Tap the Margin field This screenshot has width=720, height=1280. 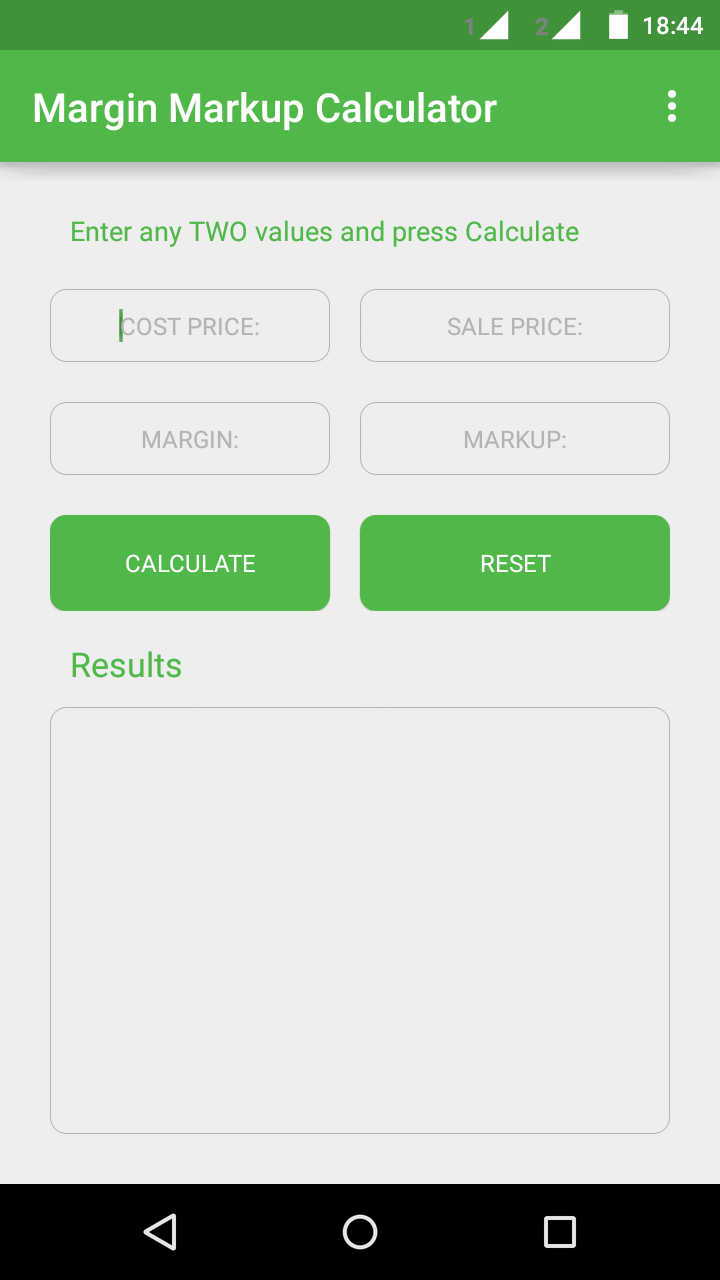pyautogui.click(x=190, y=439)
